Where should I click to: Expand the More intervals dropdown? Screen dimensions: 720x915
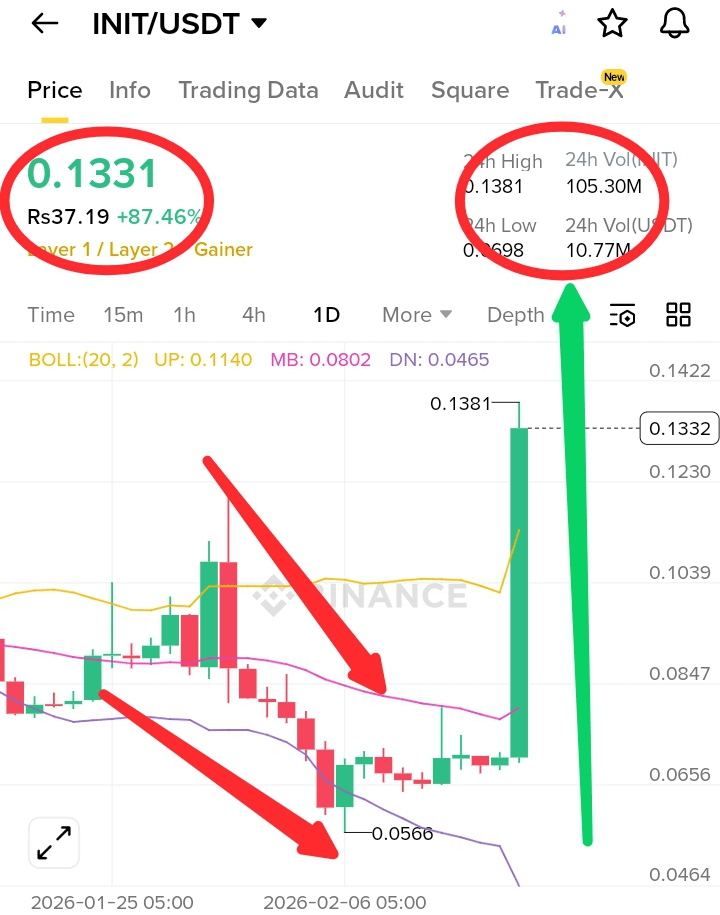click(x=417, y=315)
